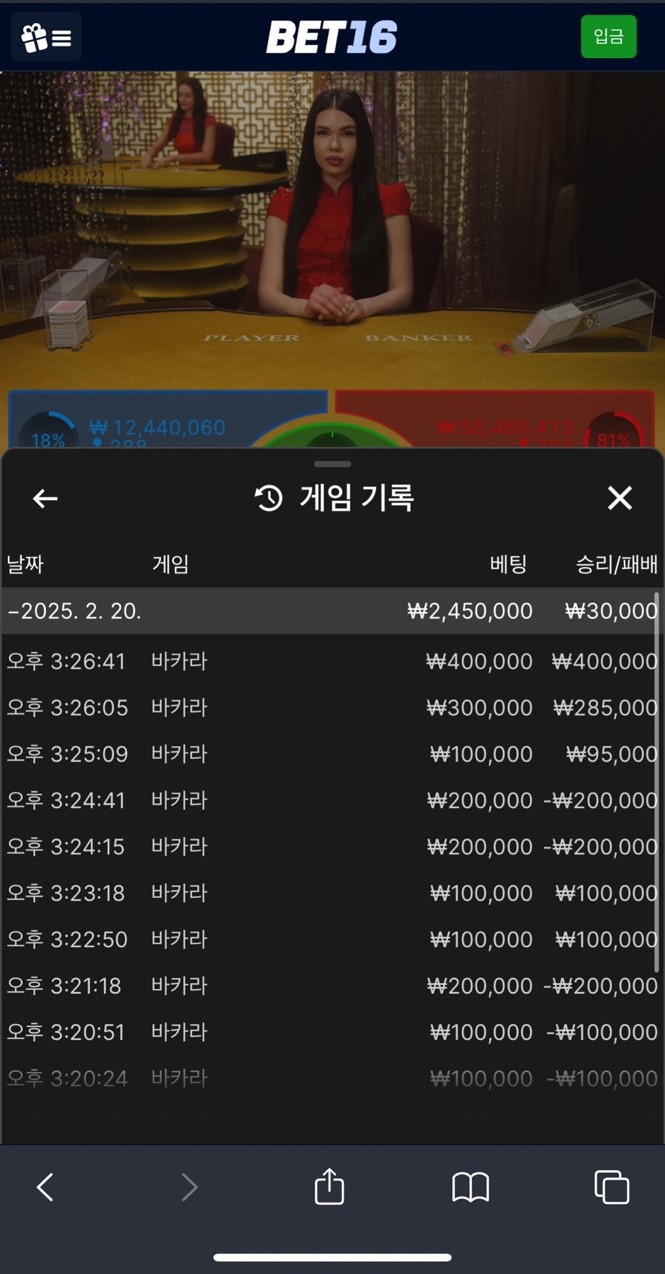Tap the browser back arrow
The height and width of the screenshot is (1274, 665).
(45, 1187)
